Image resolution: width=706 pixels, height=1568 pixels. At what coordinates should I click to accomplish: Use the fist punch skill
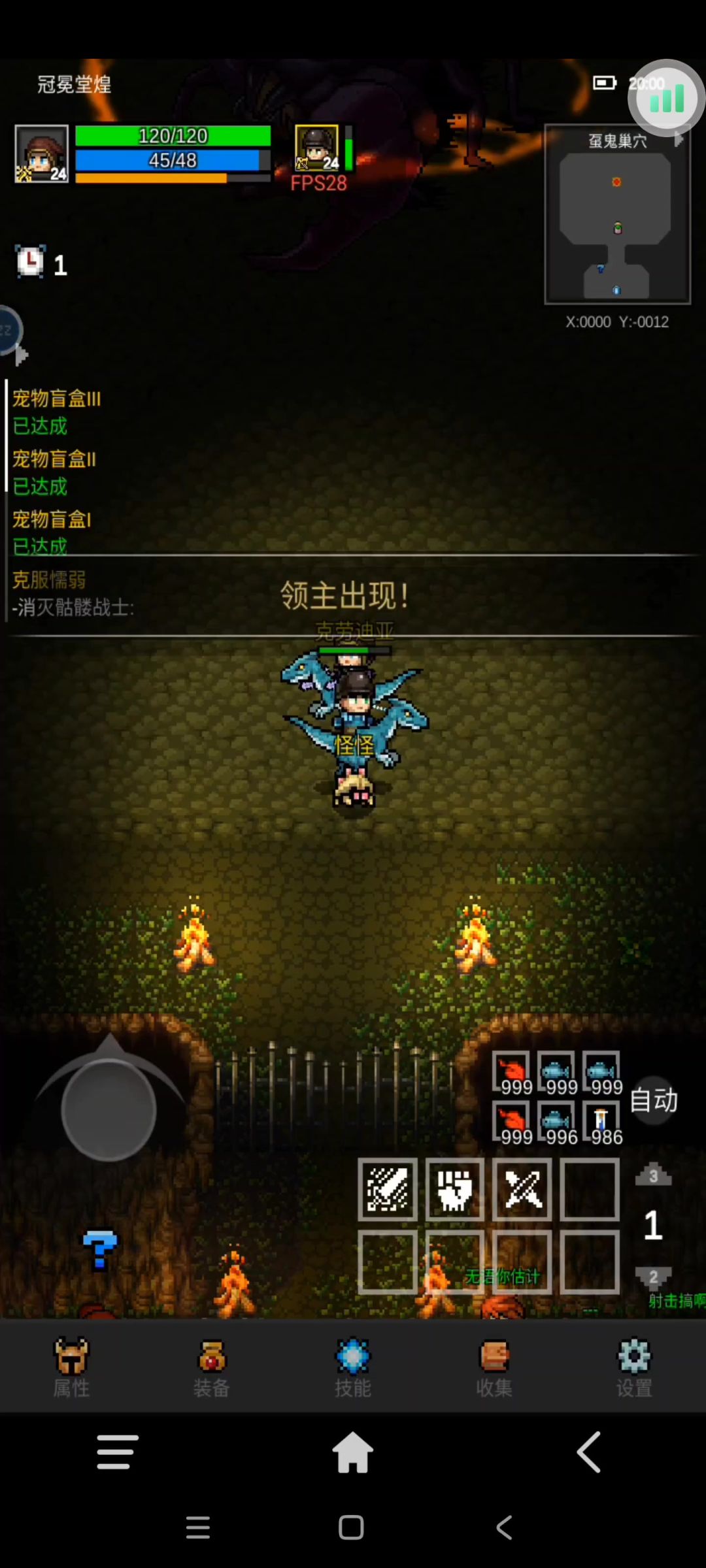(455, 1190)
